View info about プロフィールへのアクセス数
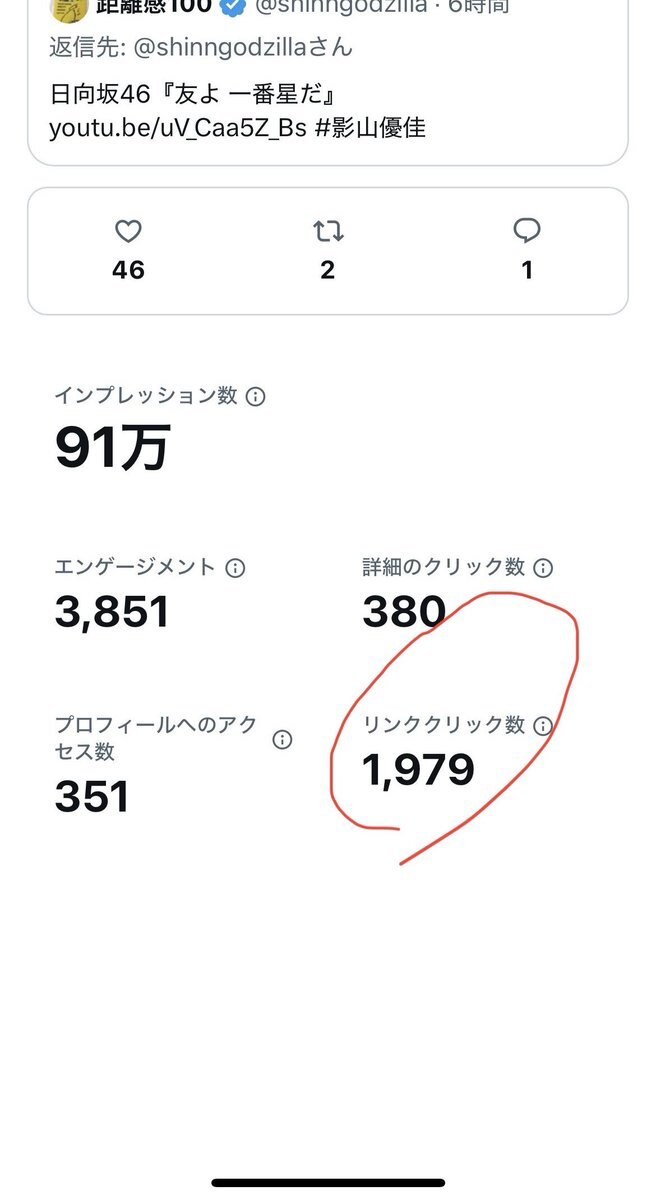656x1200 pixels. click(282, 740)
